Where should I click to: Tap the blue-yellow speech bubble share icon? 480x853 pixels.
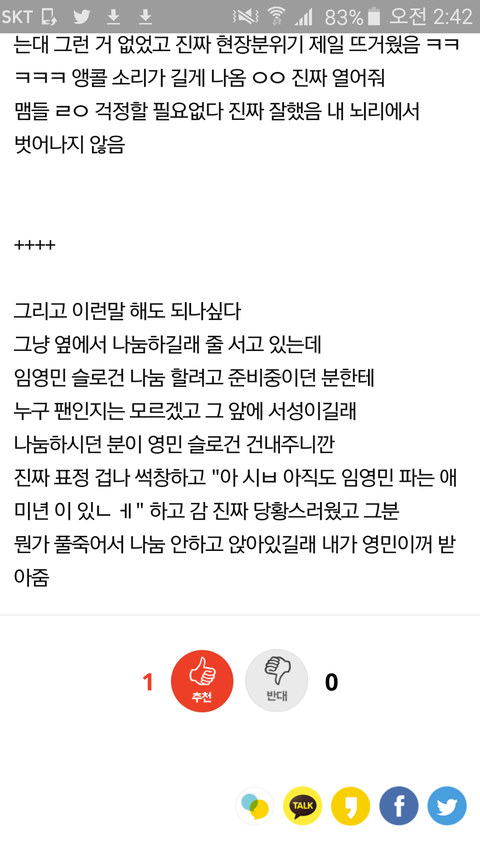(x=255, y=806)
